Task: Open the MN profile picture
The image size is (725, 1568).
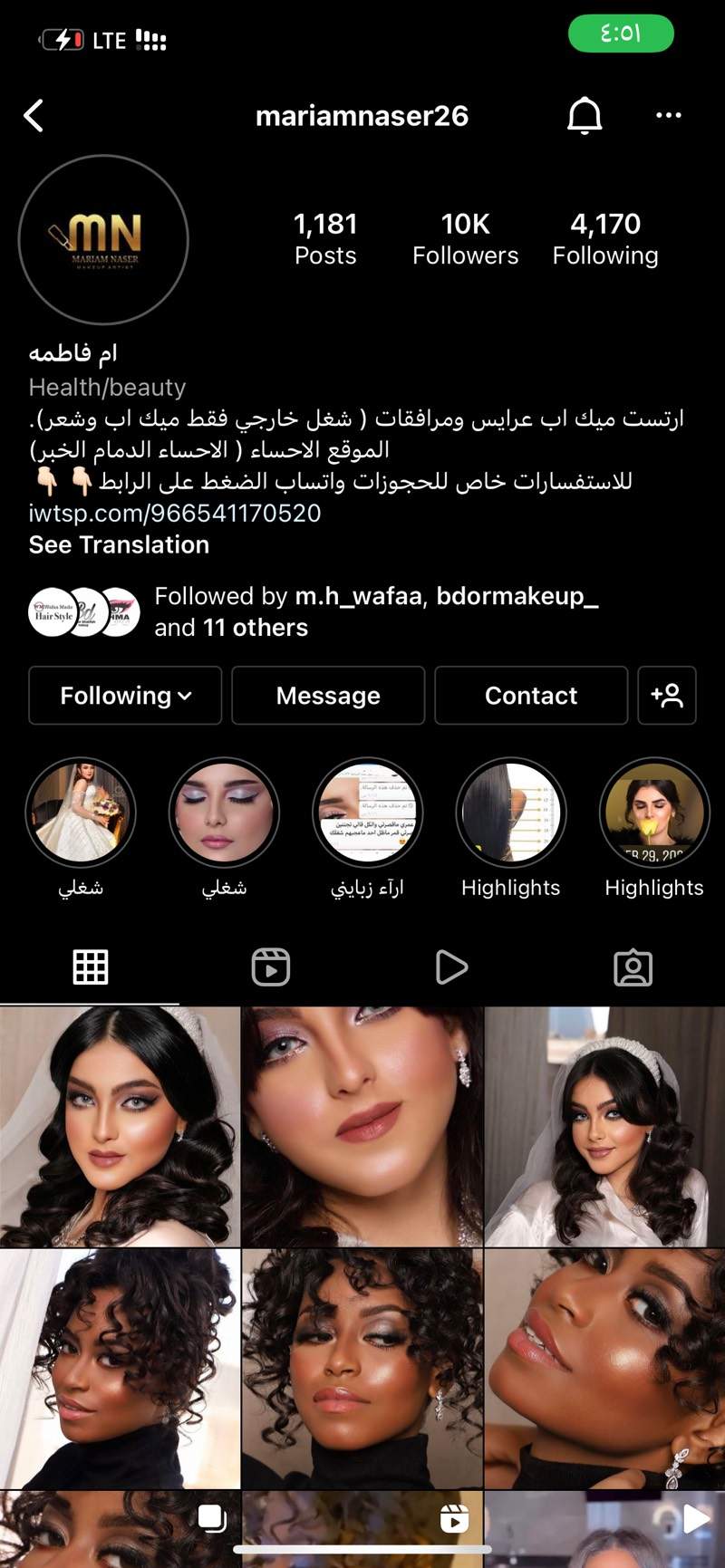Action: 103,239
